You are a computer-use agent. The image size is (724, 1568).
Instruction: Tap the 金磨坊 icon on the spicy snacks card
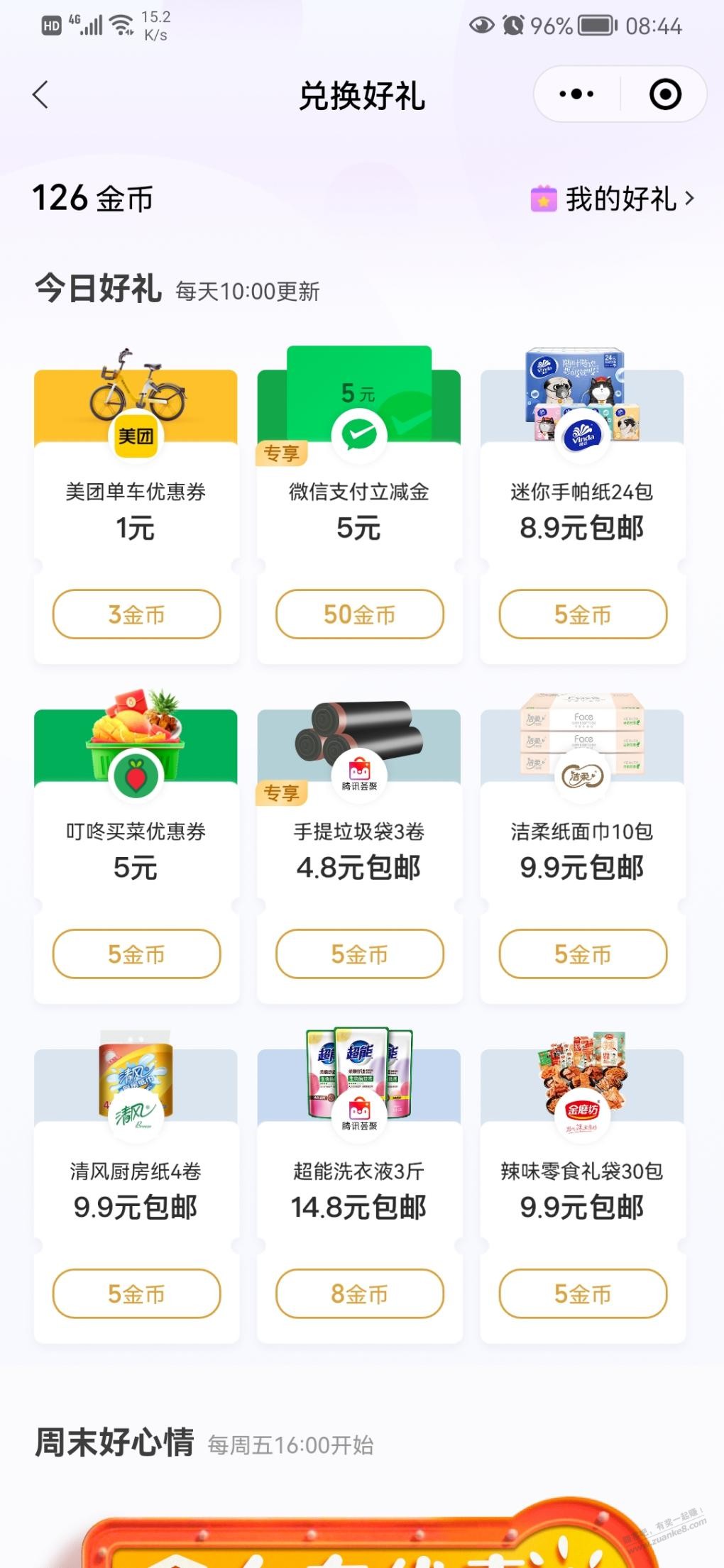582,1115
